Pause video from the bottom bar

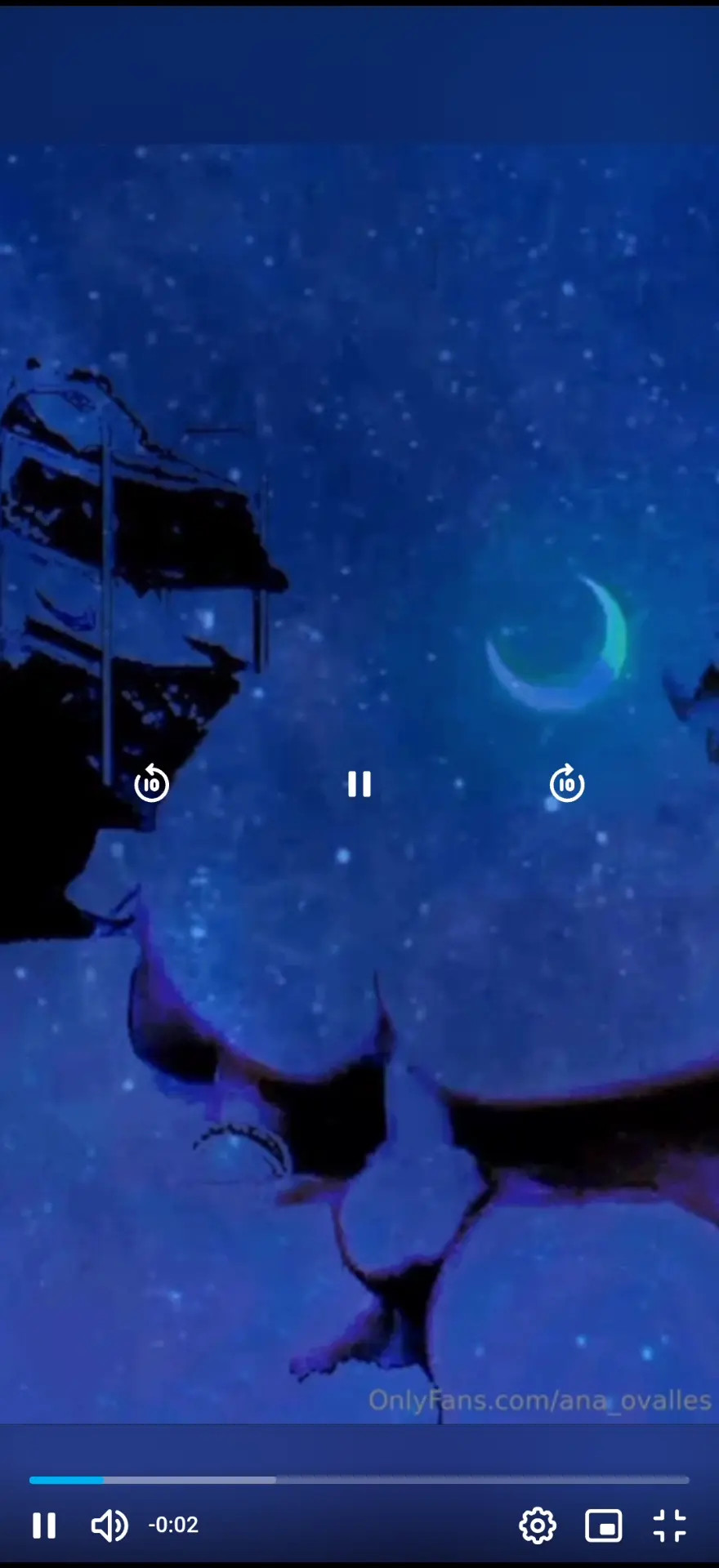click(x=44, y=1525)
